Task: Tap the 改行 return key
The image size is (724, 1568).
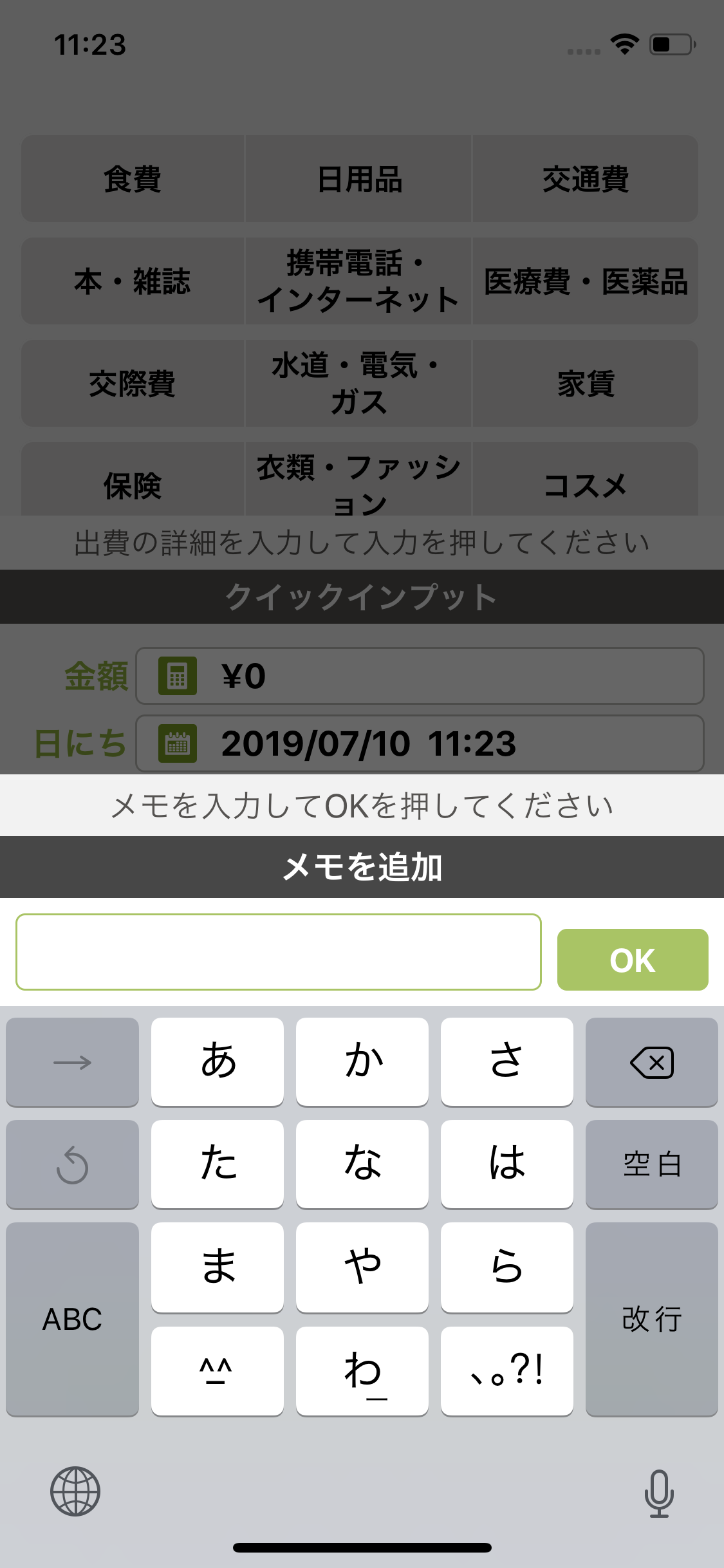Action: click(x=651, y=1319)
